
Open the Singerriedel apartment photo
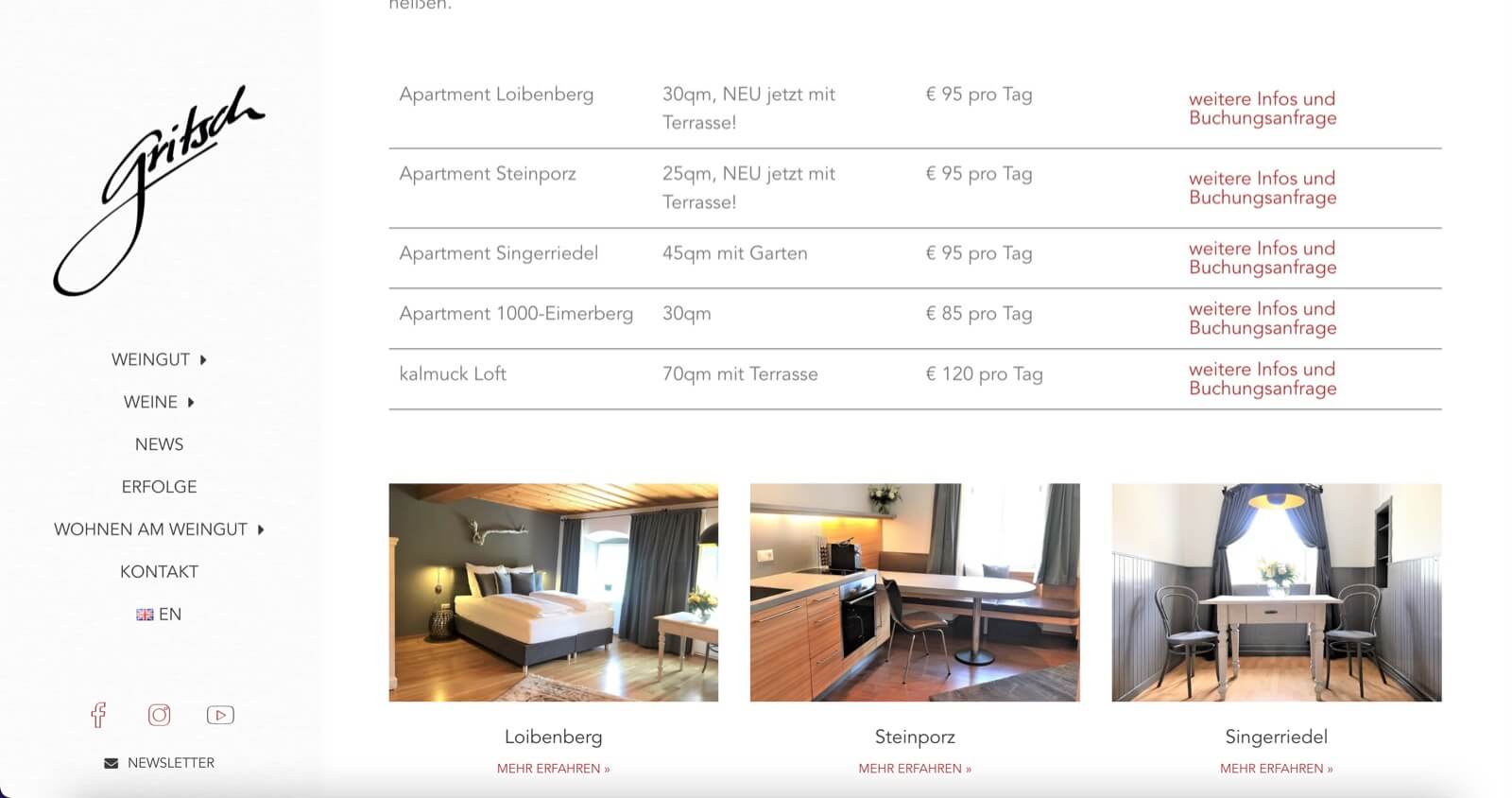click(x=1276, y=593)
